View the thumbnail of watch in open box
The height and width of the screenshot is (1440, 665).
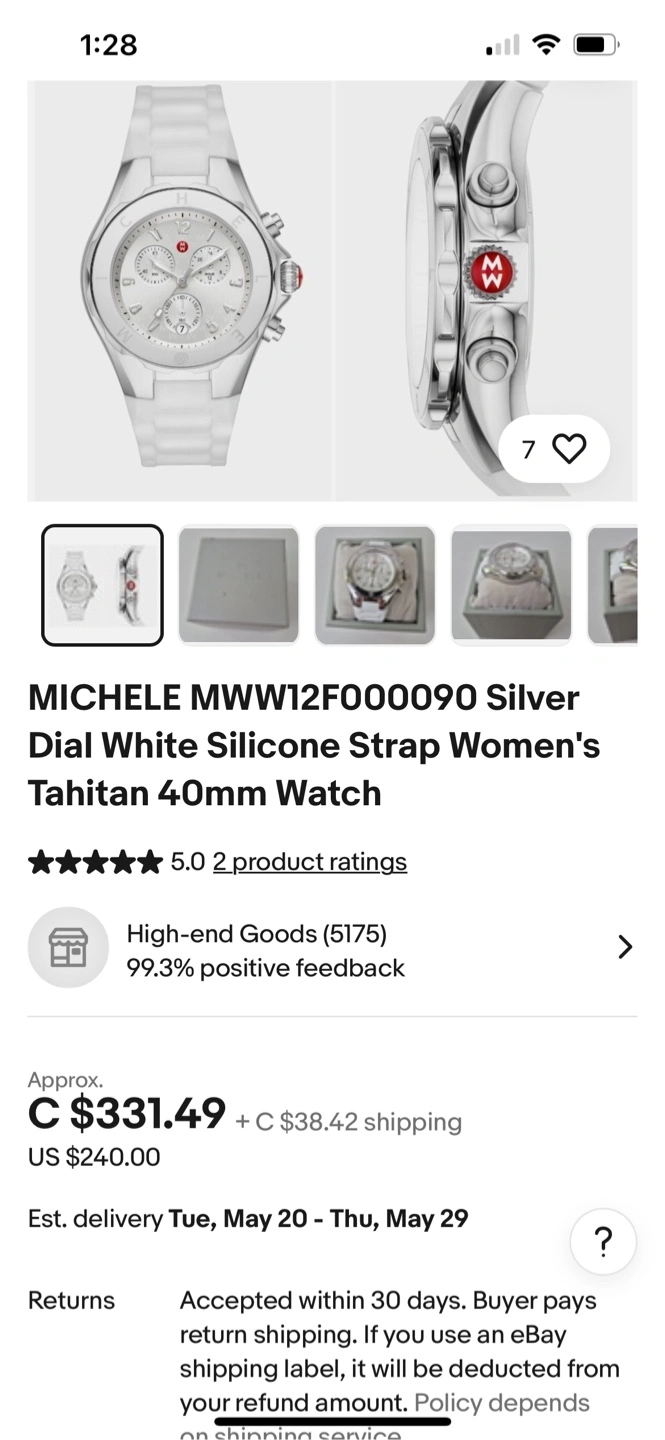point(375,585)
